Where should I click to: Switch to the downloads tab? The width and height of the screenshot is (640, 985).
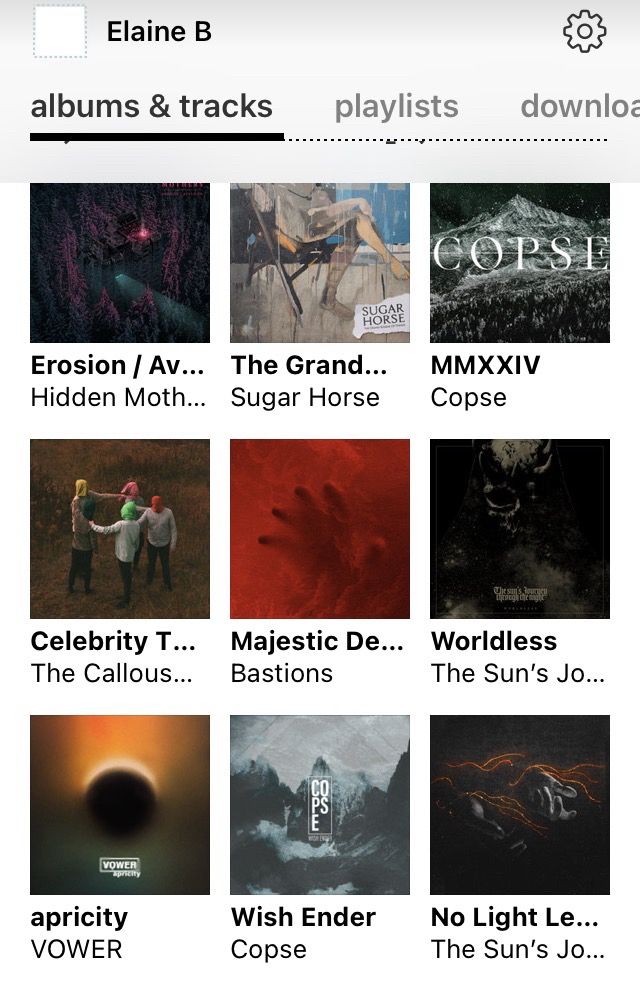coord(580,106)
